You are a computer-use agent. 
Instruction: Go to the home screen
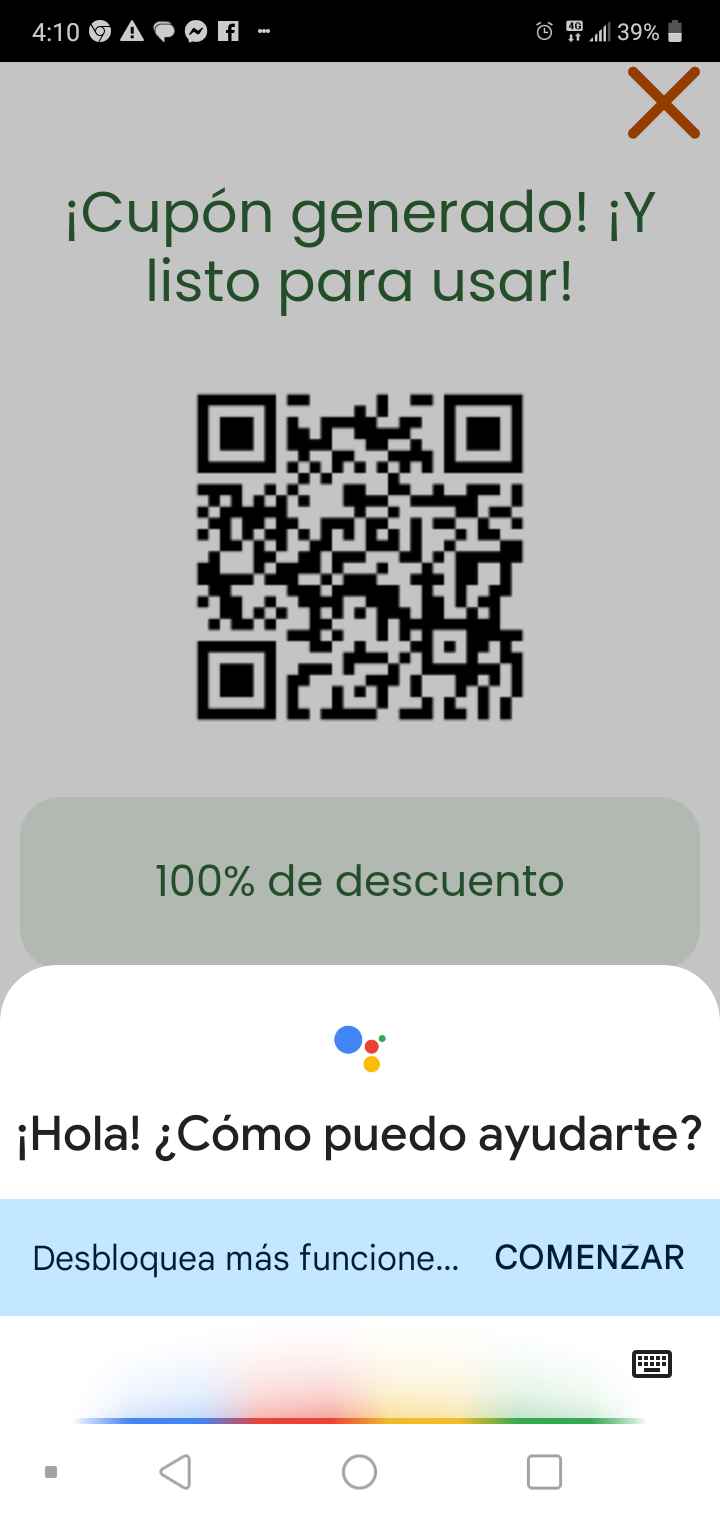(x=359, y=1472)
